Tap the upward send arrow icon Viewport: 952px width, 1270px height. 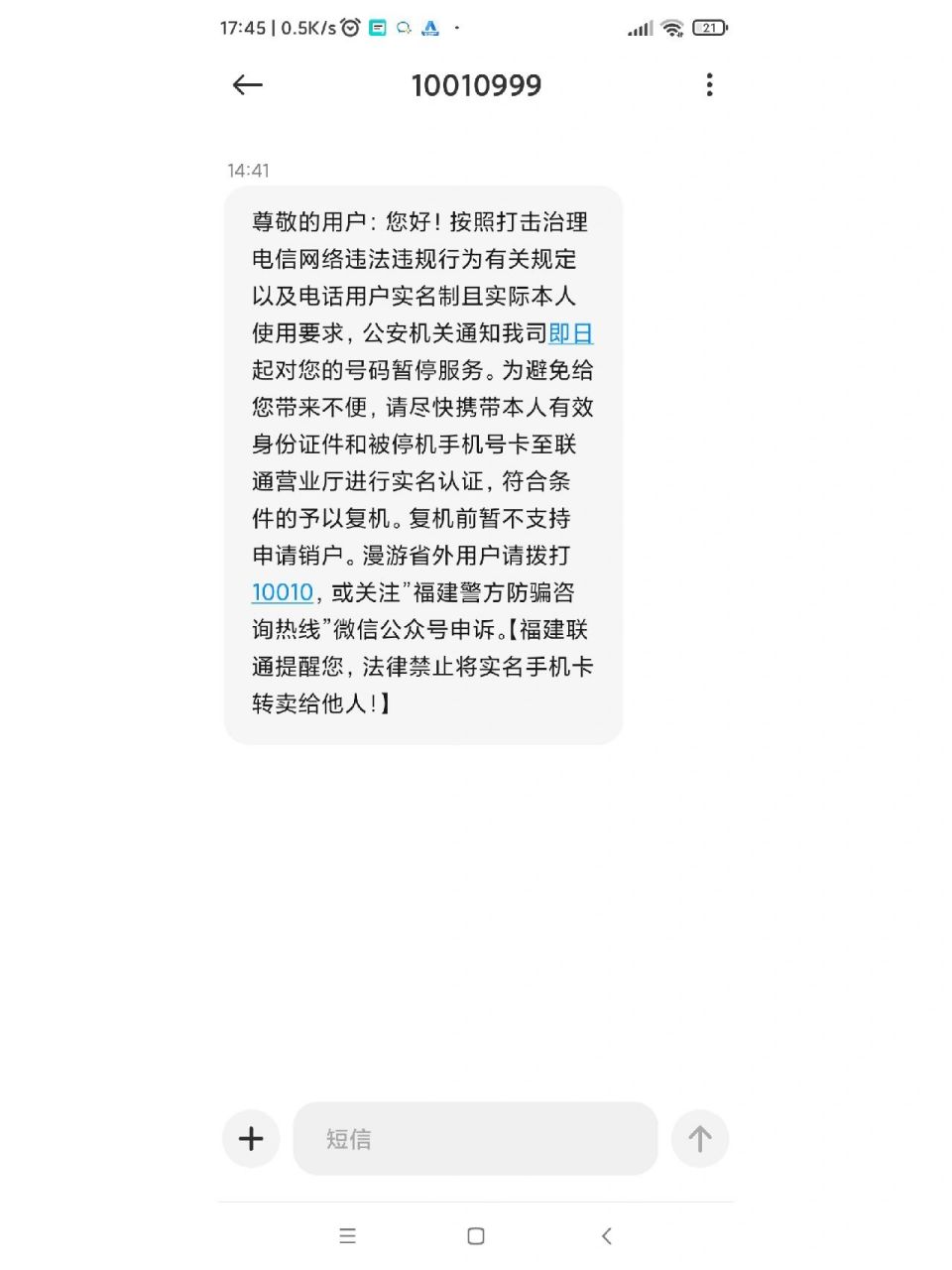[x=700, y=1139]
